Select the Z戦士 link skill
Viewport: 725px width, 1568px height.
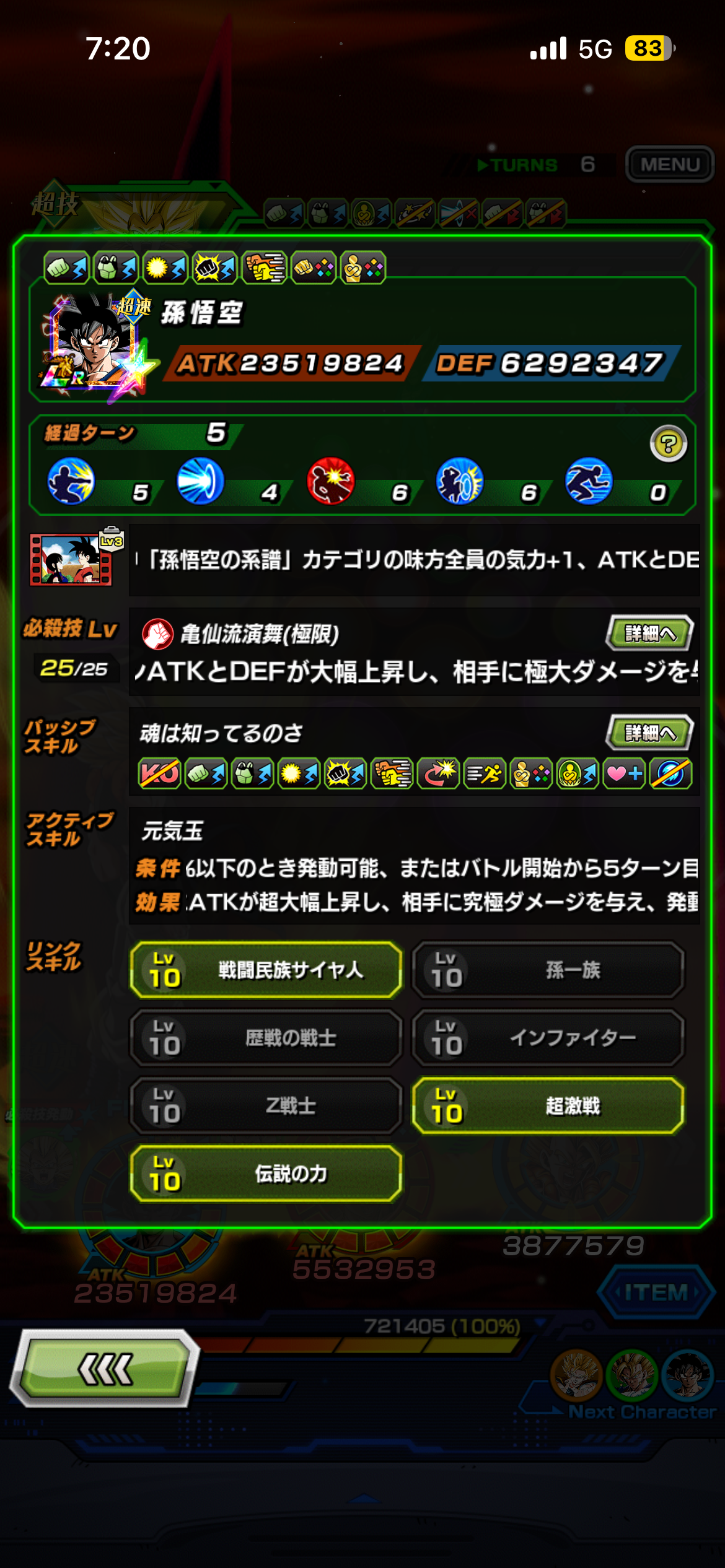(x=266, y=1106)
